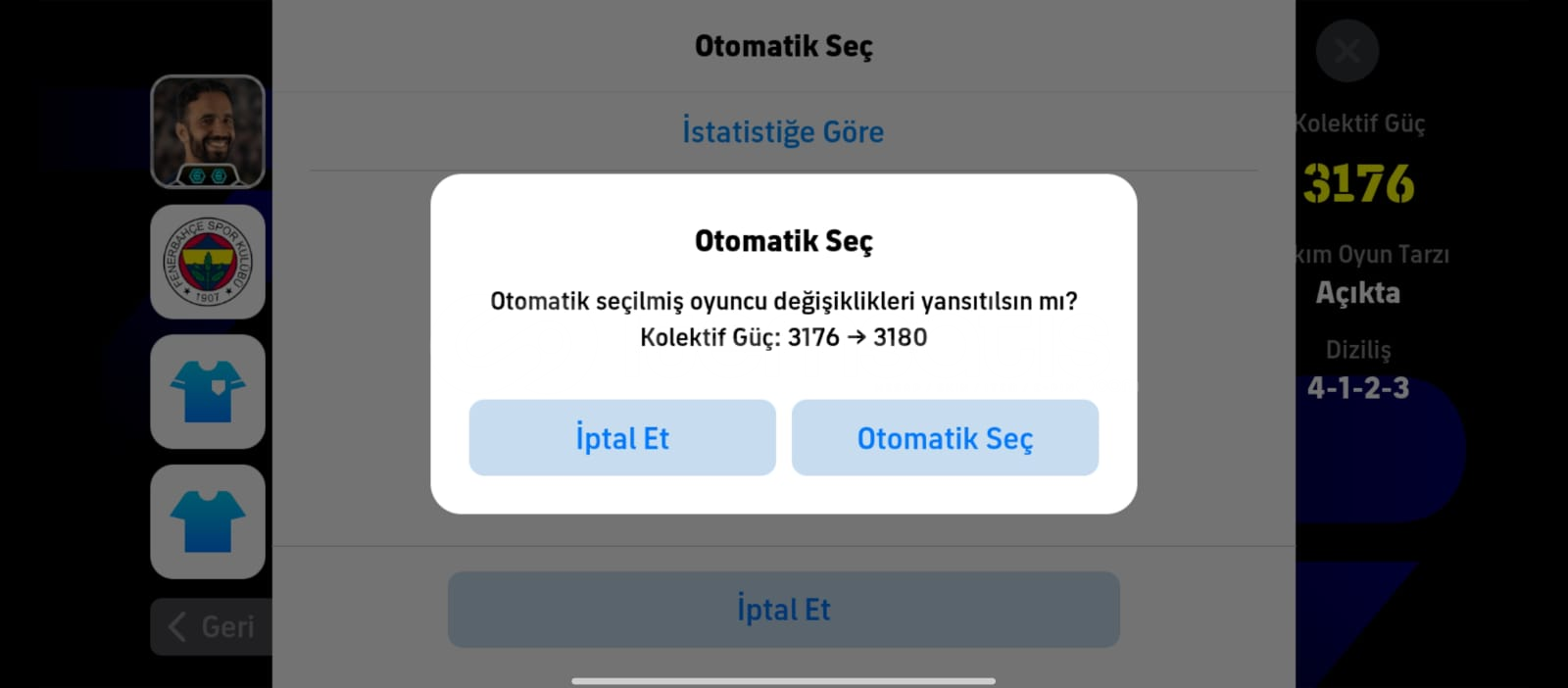1568x688 pixels.
Task: Open the Fenerbahçe club badge tile
Action: [x=208, y=262]
